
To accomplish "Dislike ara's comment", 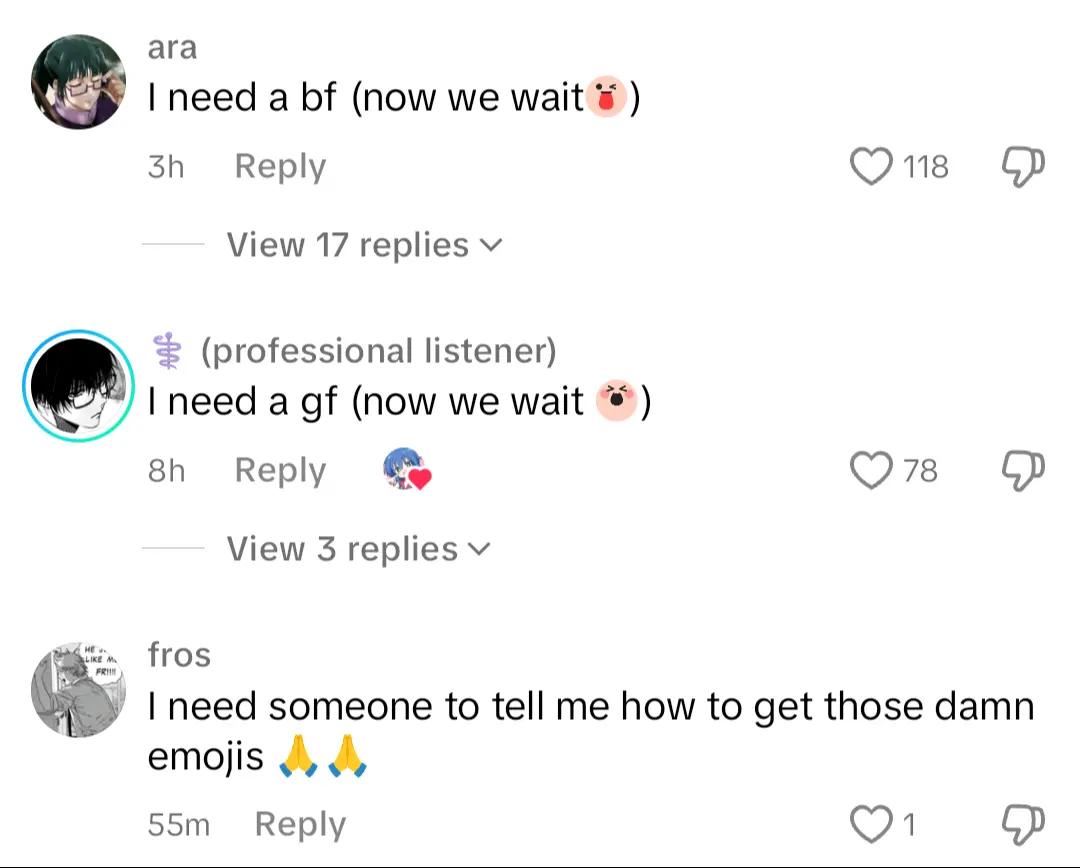I will click(1022, 166).
